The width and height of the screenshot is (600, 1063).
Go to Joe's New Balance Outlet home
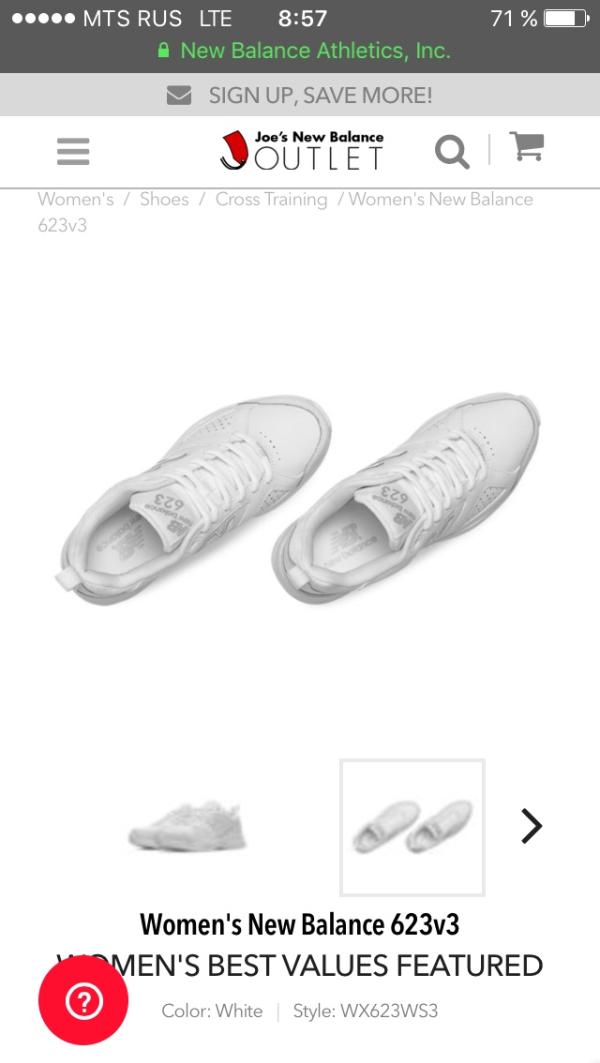click(x=302, y=150)
